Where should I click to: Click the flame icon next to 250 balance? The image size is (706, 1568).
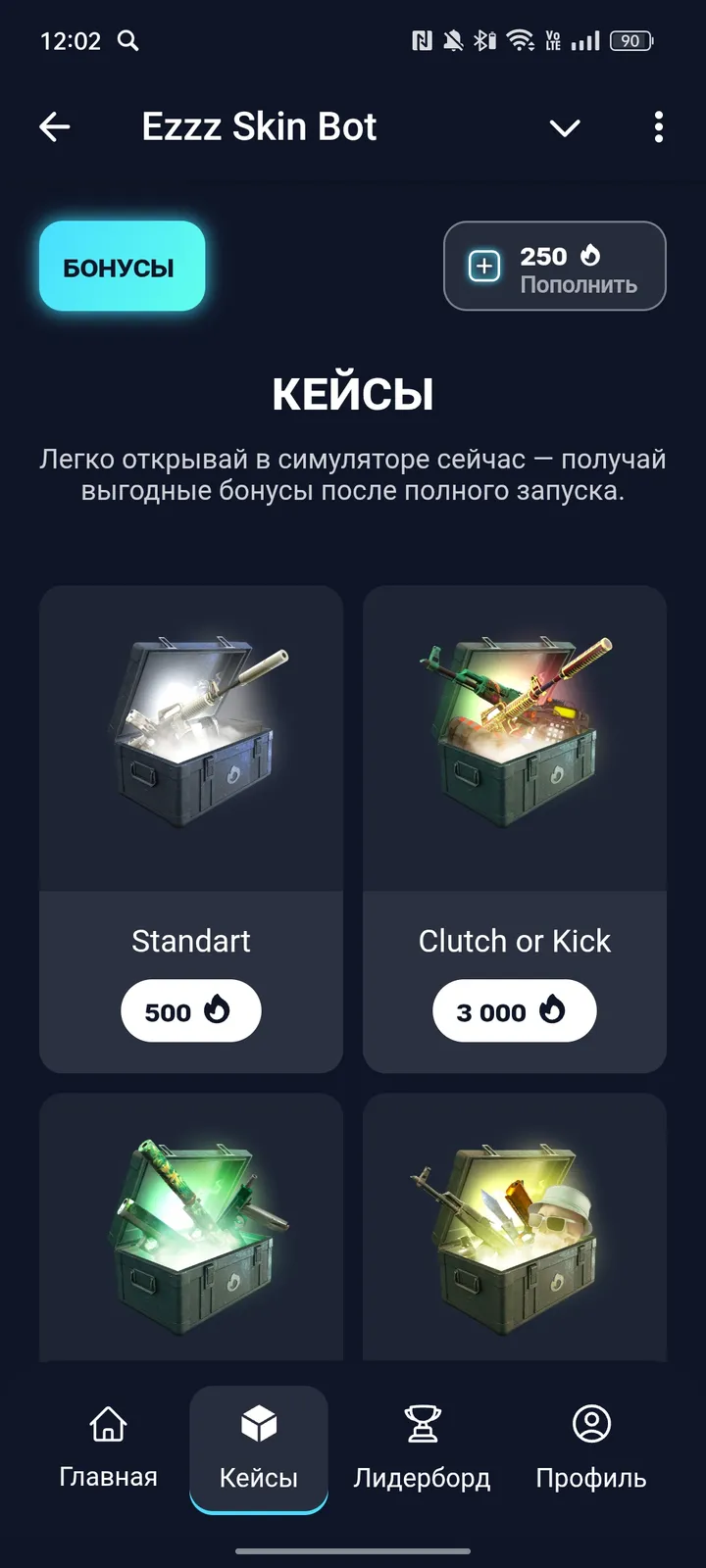[x=589, y=255]
